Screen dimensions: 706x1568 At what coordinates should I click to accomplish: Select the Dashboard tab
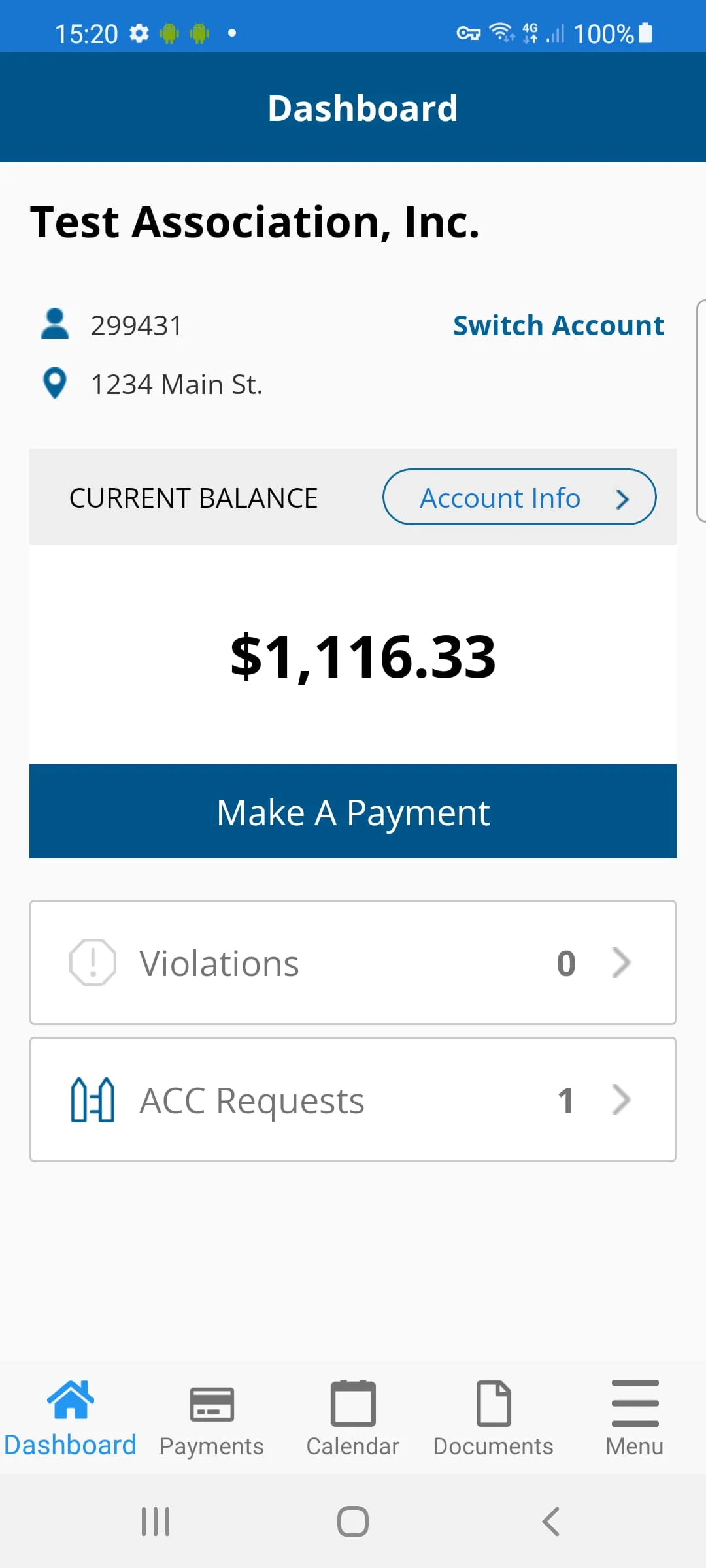tap(70, 1418)
